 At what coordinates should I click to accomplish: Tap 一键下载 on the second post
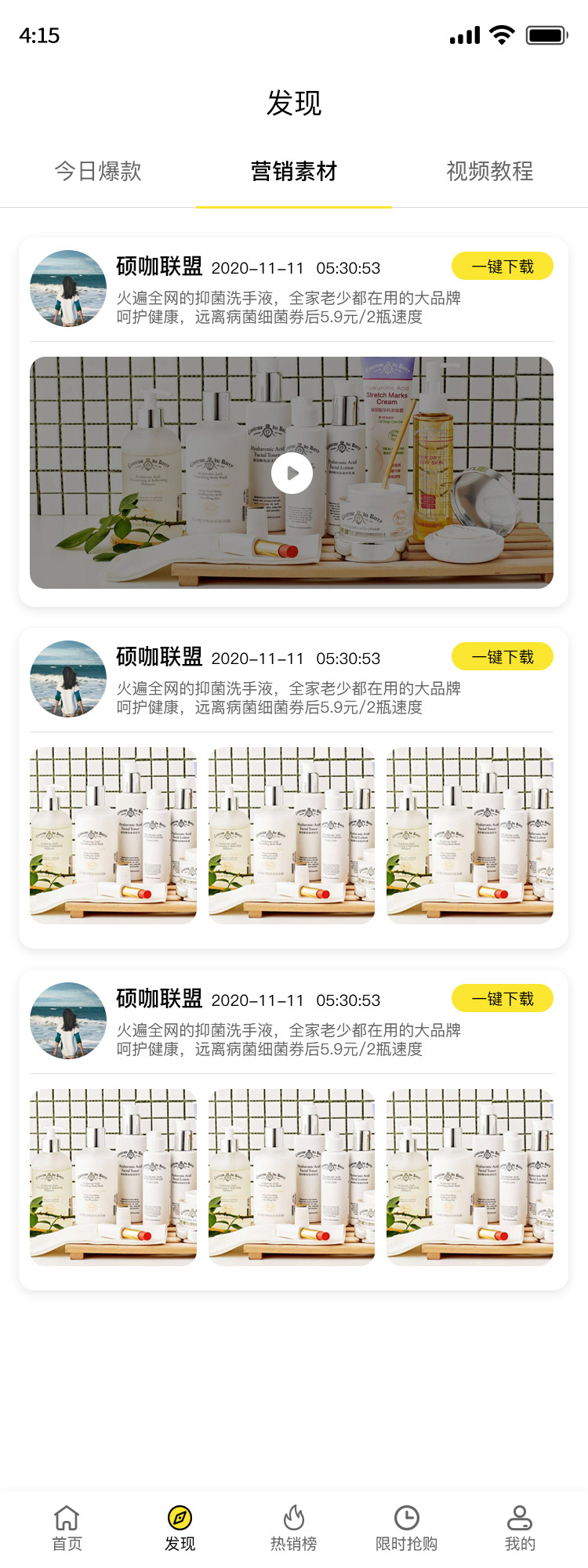click(502, 657)
